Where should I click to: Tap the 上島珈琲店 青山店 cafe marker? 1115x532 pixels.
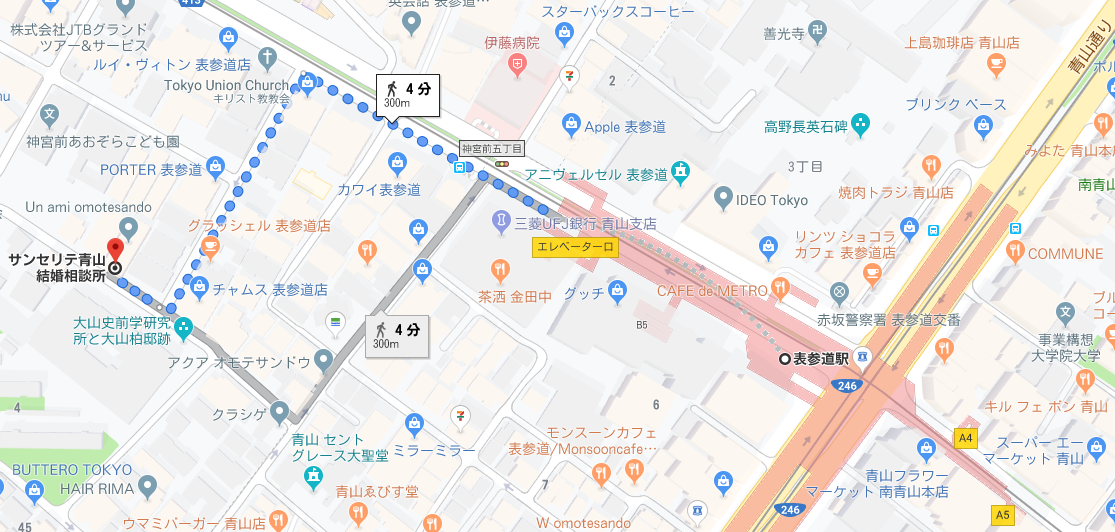[x=995, y=65]
